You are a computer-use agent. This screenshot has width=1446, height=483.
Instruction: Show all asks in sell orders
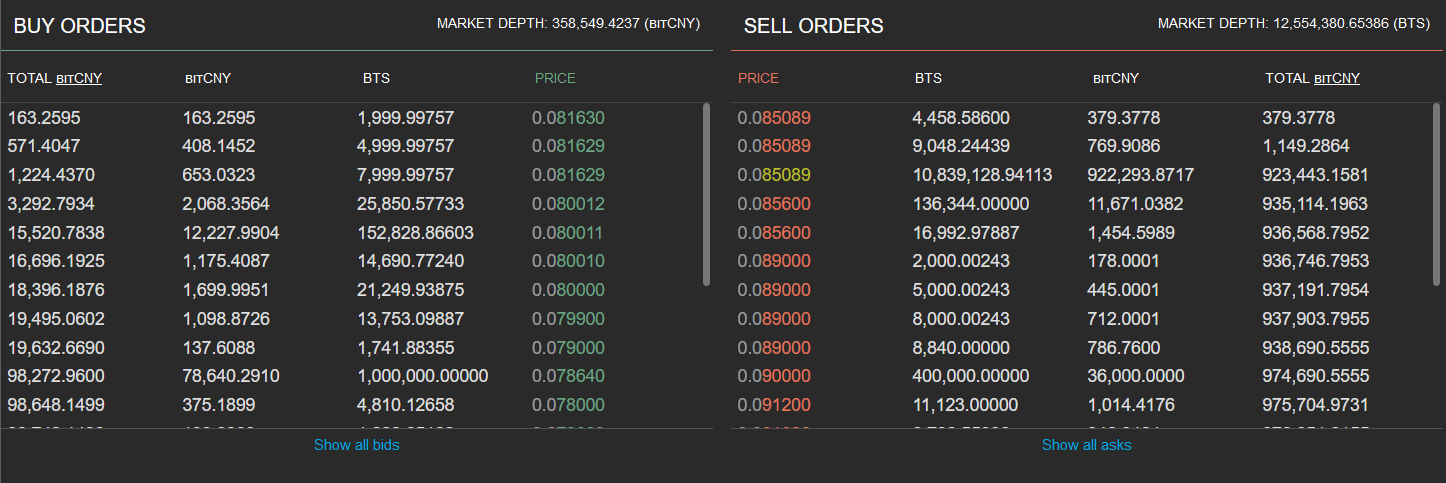[1086, 445]
